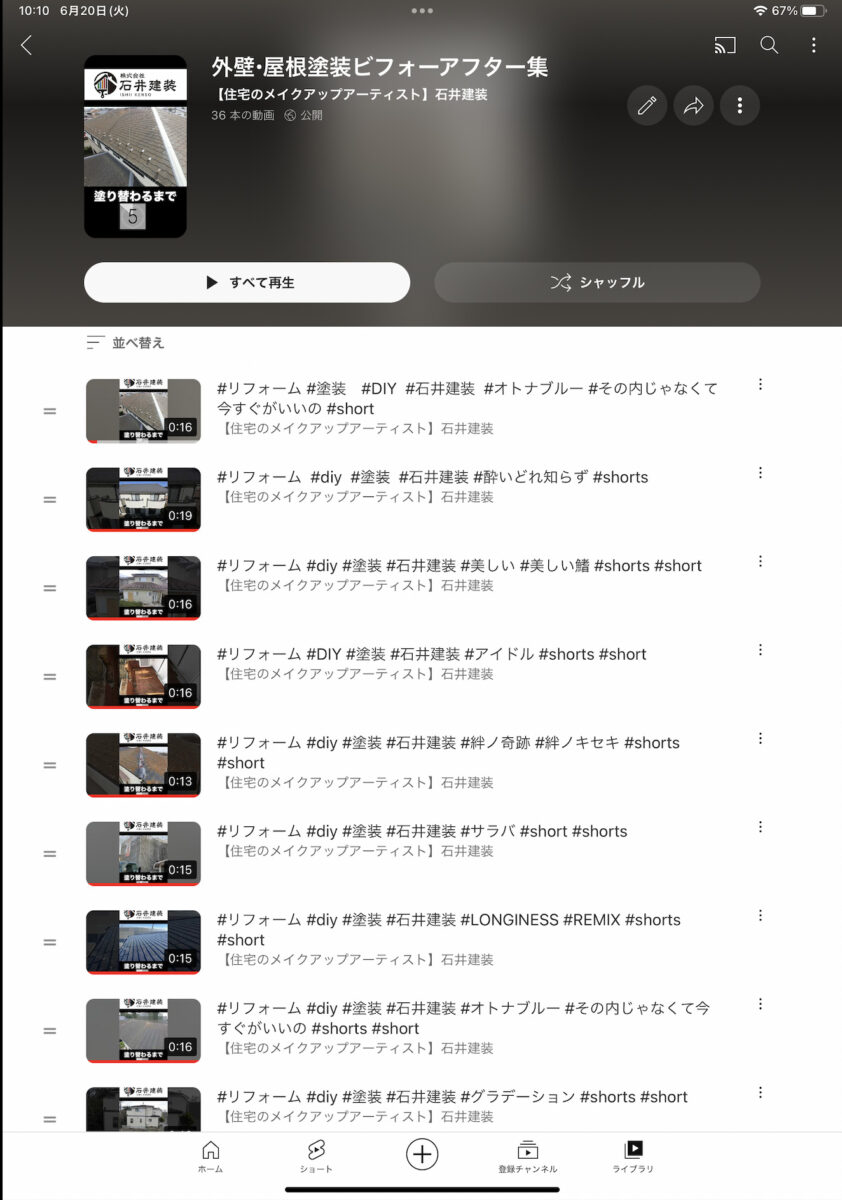
Task: Switch to the 登録チャンネル tab
Action: [528, 1156]
